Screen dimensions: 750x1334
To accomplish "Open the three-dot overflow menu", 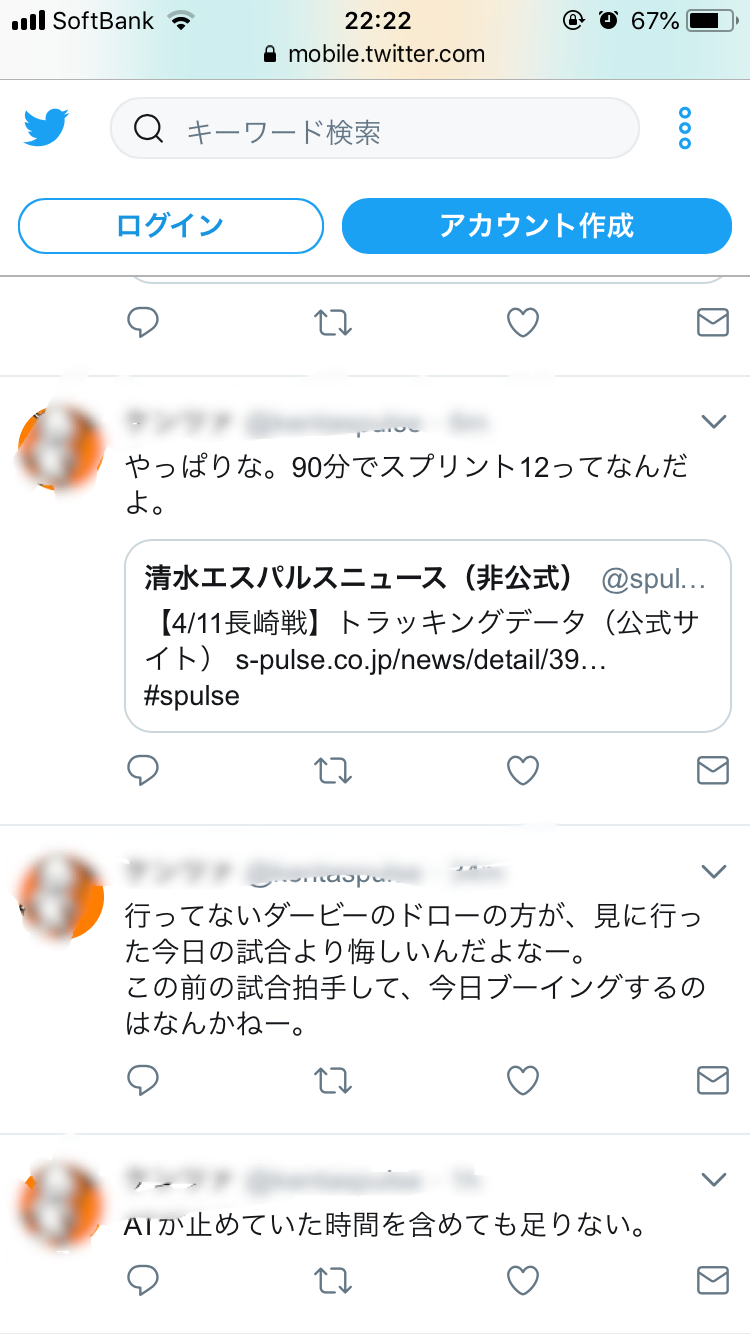I will [685, 129].
